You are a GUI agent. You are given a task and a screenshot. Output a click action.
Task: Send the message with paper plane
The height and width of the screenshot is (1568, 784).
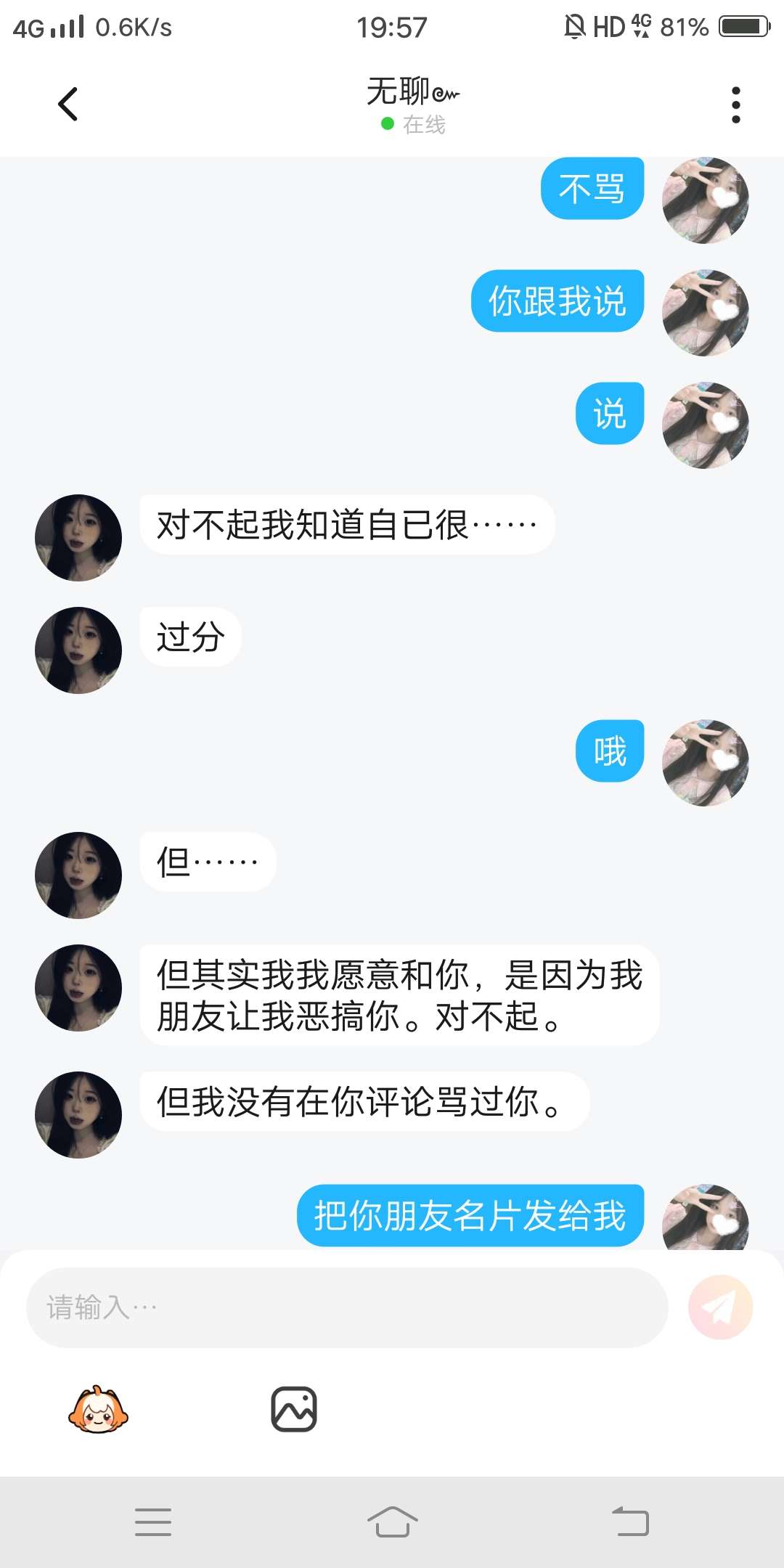tap(720, 1307)
